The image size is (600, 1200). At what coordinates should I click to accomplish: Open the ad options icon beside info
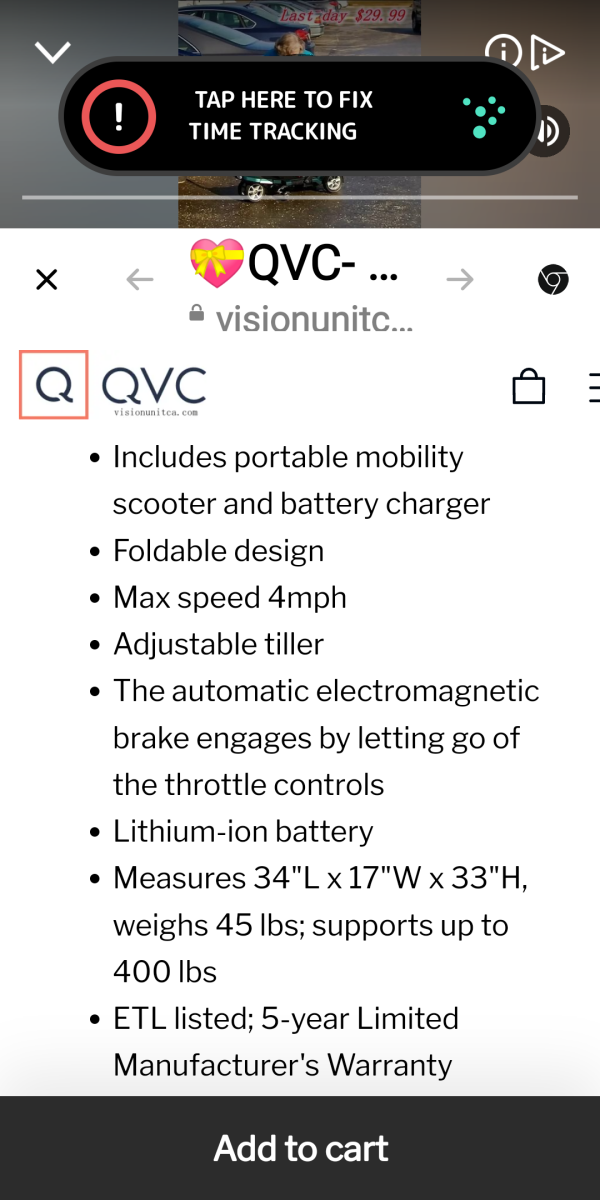(x=547, y=52)
